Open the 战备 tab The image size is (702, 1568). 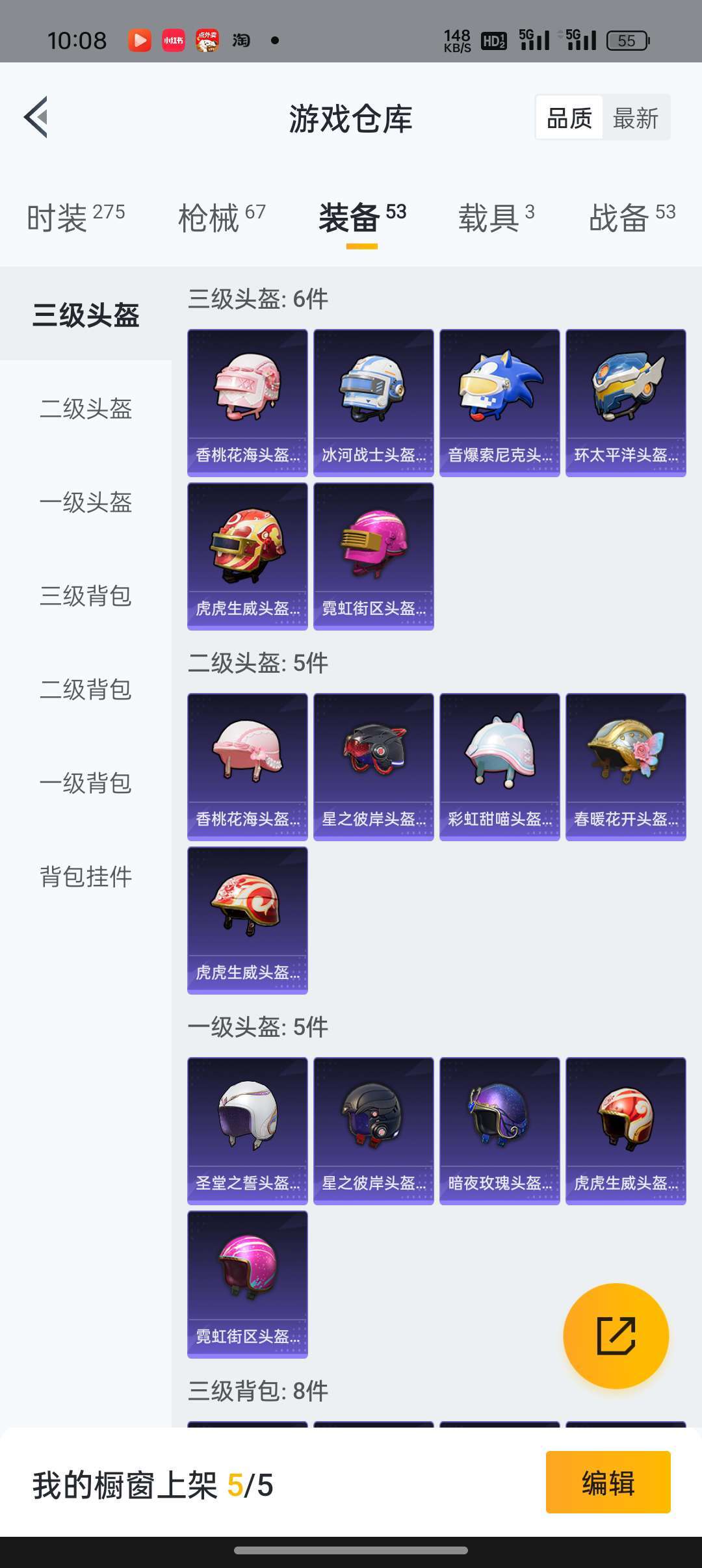click(x=632, y=217)
